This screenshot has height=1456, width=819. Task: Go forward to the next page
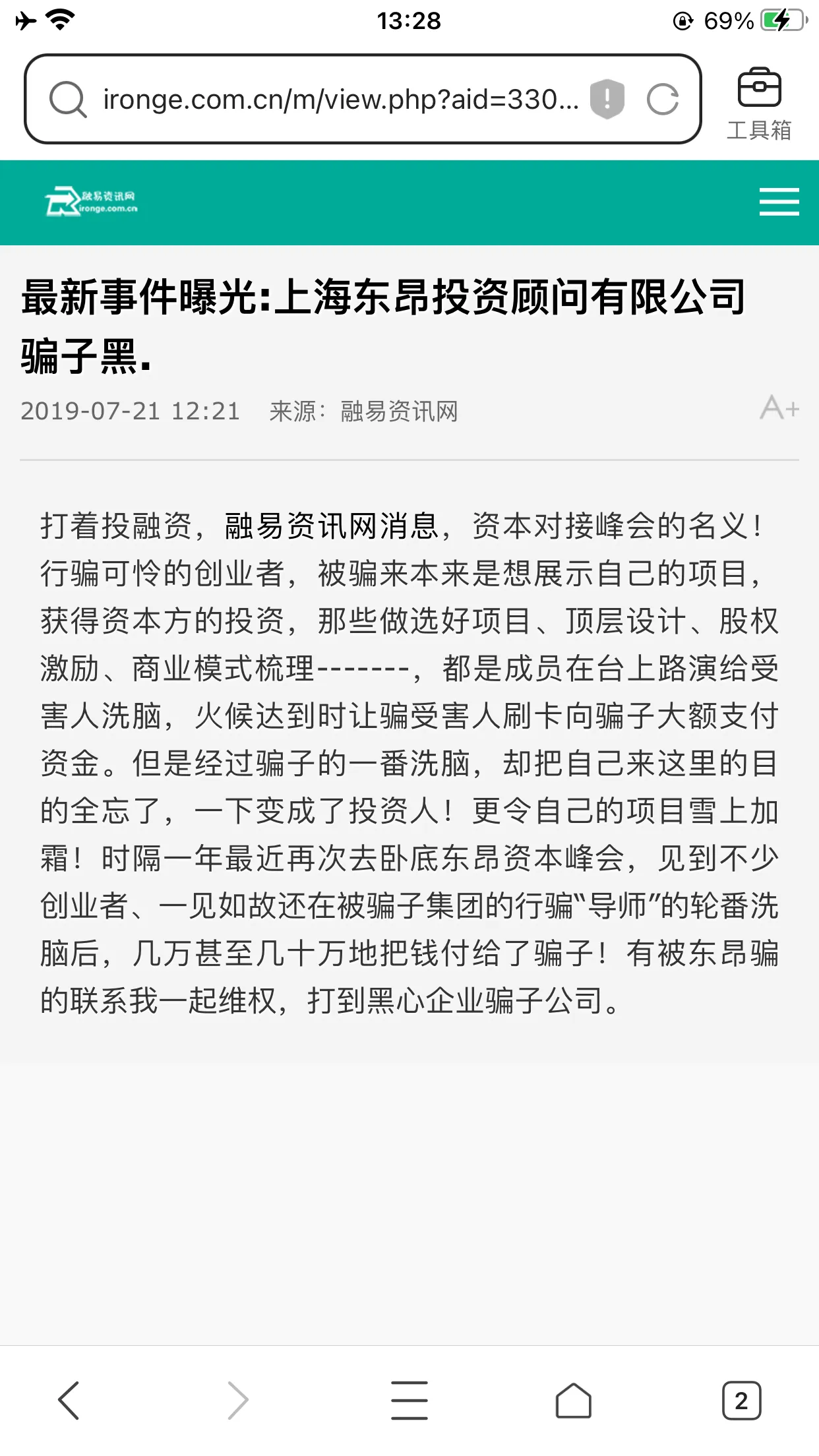pyautogui.click(x=238, y=1400)
